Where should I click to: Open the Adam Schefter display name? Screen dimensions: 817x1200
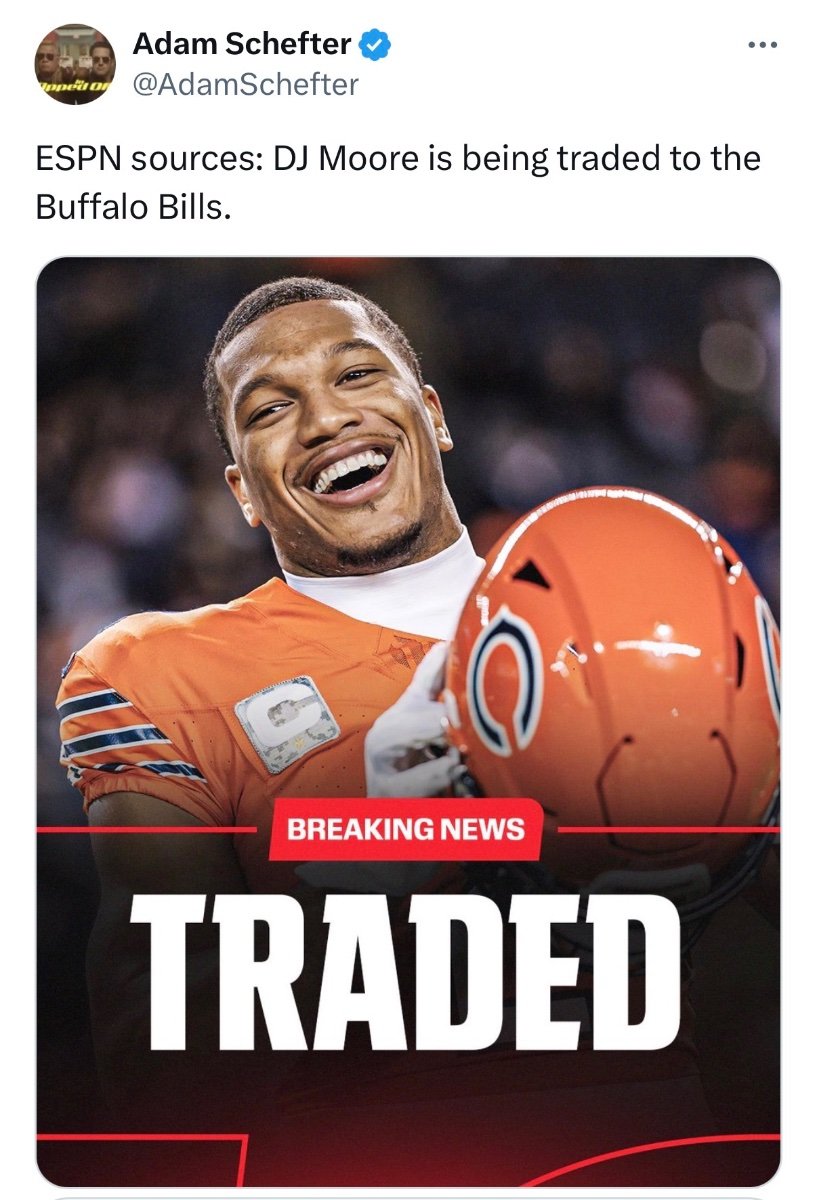click(241, 44)
